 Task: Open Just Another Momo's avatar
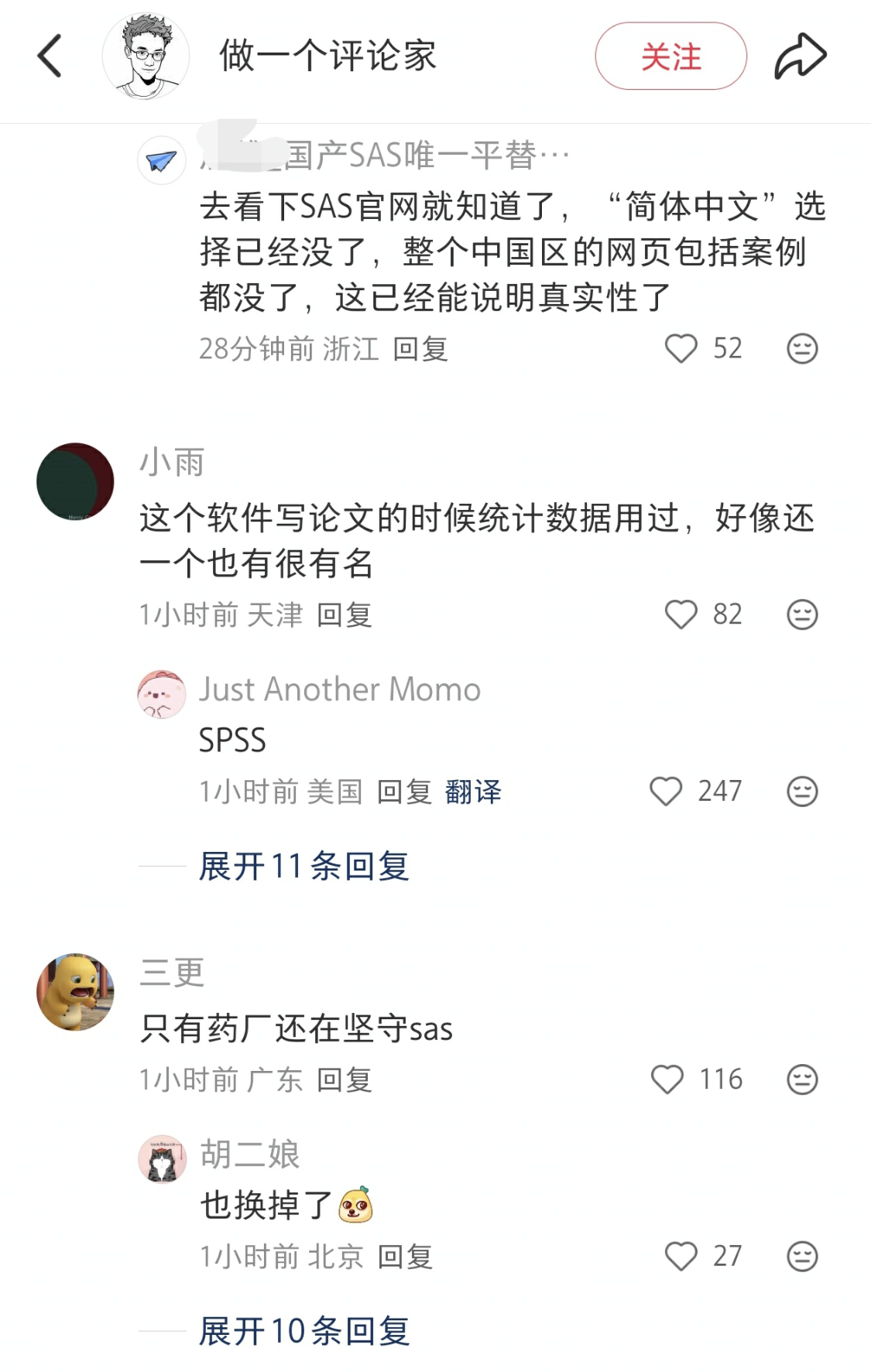pos(162,694)
